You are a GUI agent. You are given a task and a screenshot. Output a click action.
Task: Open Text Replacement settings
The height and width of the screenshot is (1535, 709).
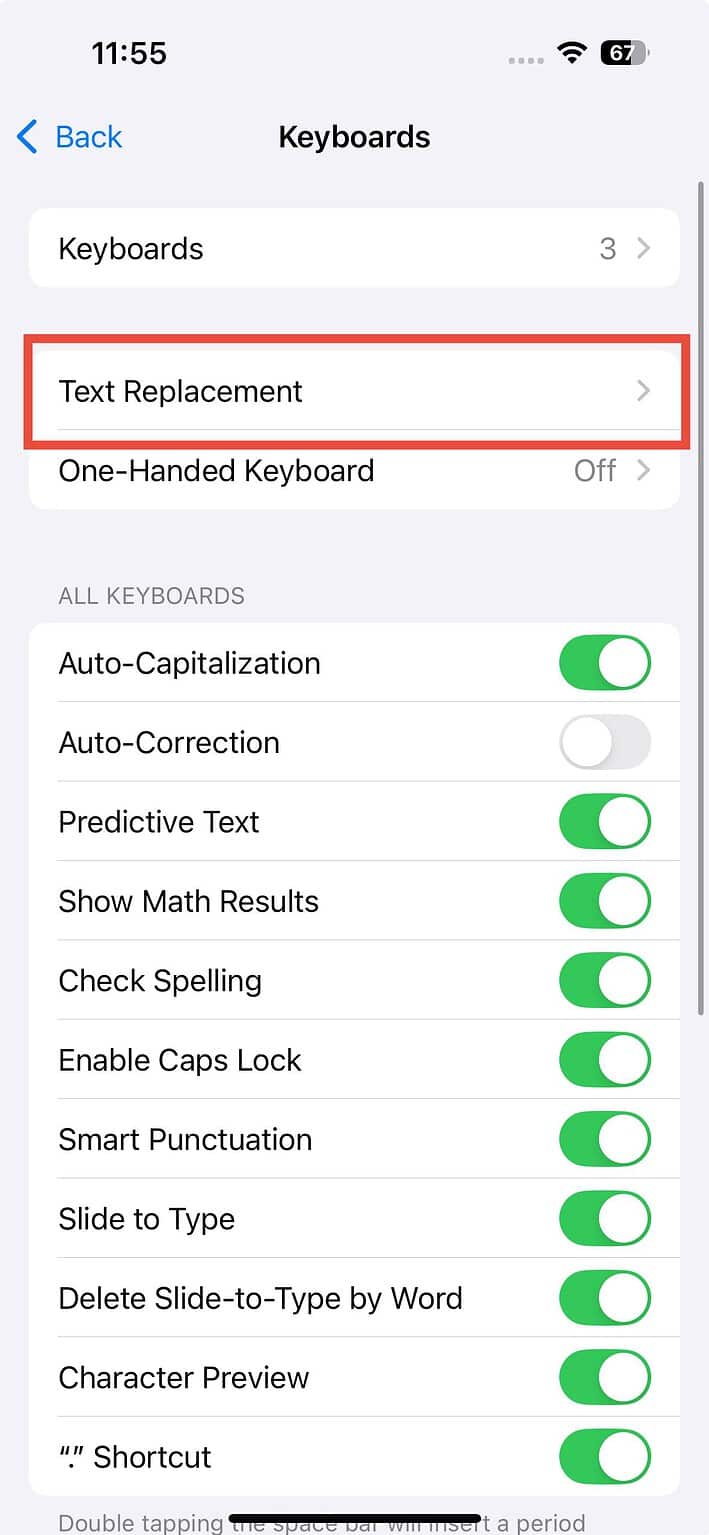[x=354, y=391]
